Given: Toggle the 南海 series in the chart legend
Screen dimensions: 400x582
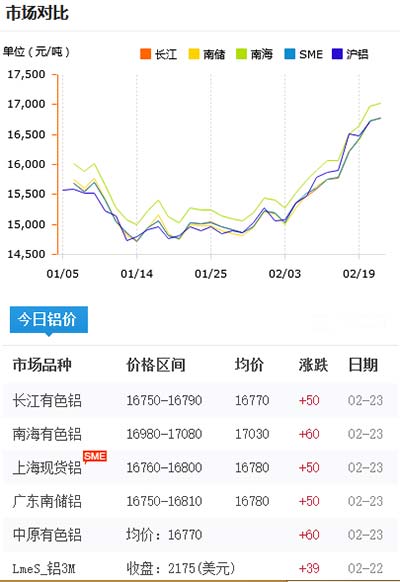Looking at the screenshot, I should pos(255,54).
